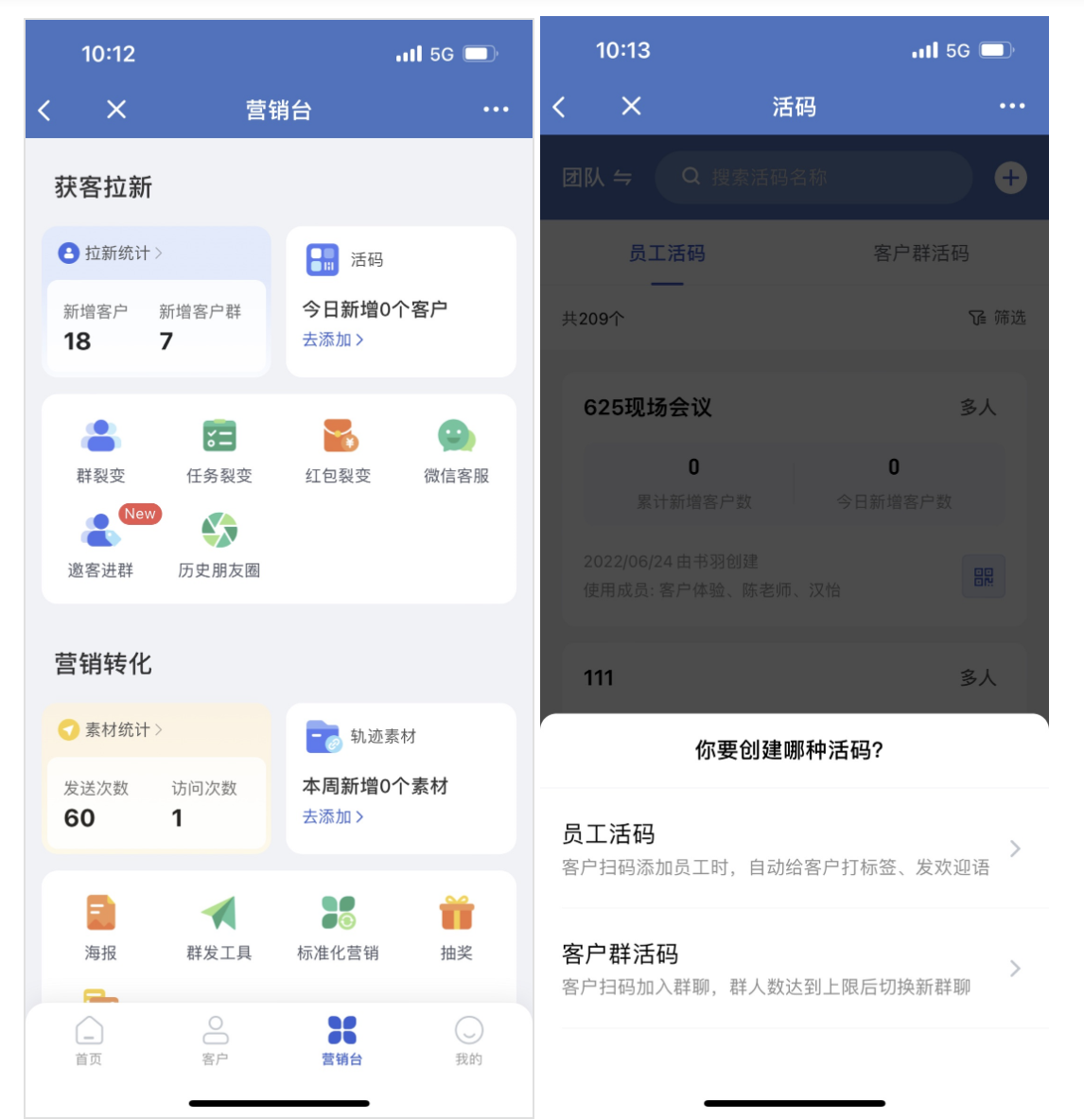Switch to the 我的 tab
The height and width of the screenshot is (1120, 1084).
click(468, 1040)
